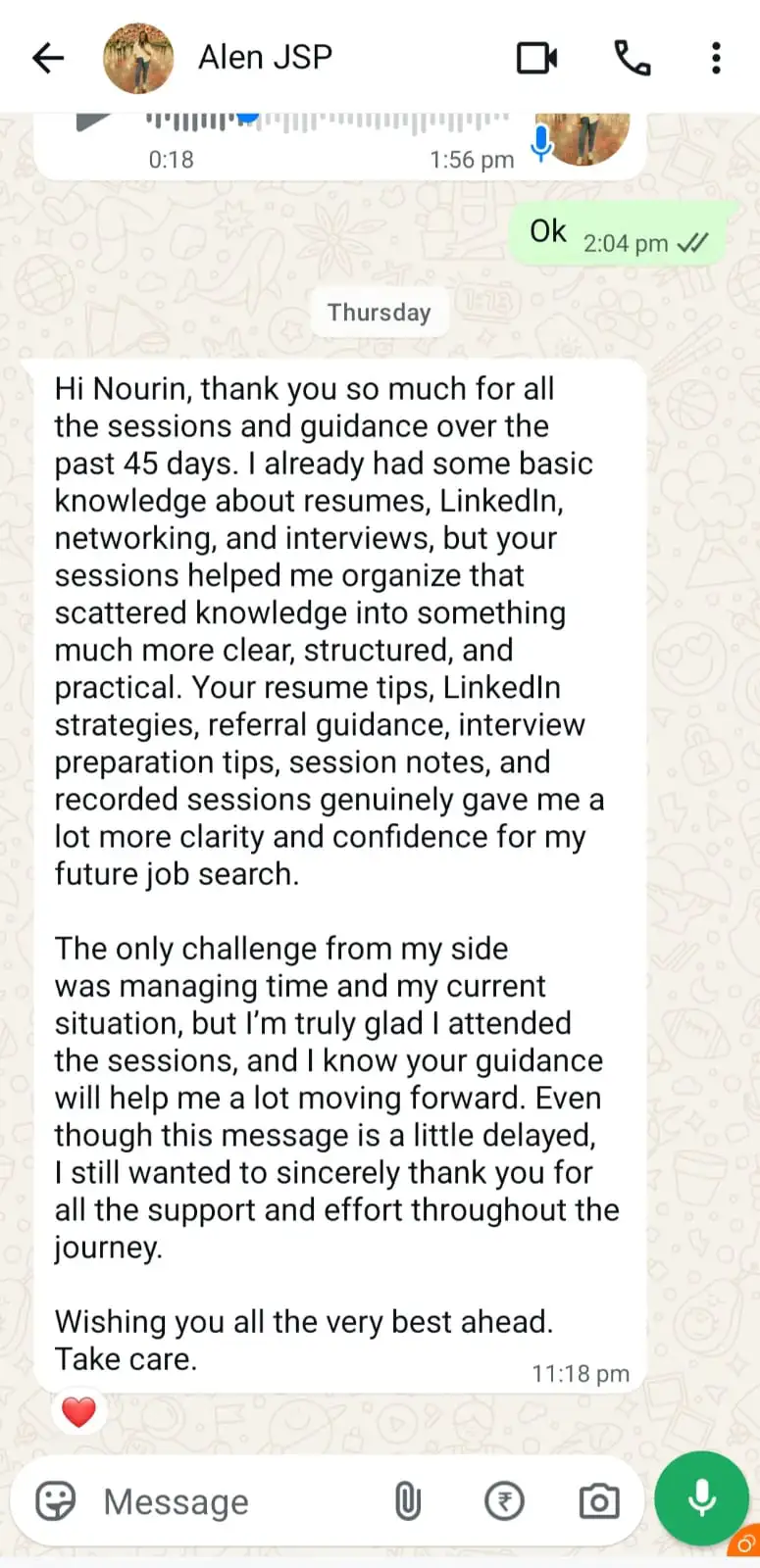Open the emoji and sticker picker
This screenshot has height=1568, width=760.
point(55,1500)
